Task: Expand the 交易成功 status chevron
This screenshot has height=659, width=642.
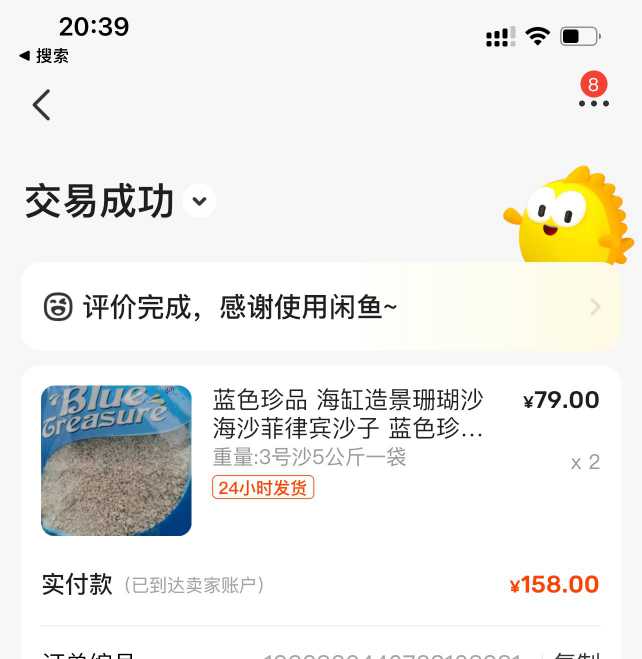Action: [x=199, y=201]
